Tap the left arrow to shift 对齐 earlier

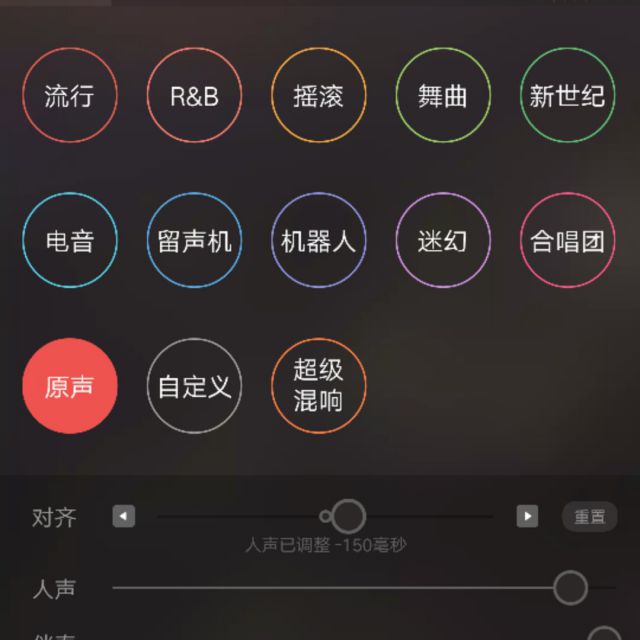(x=123, y=516)
